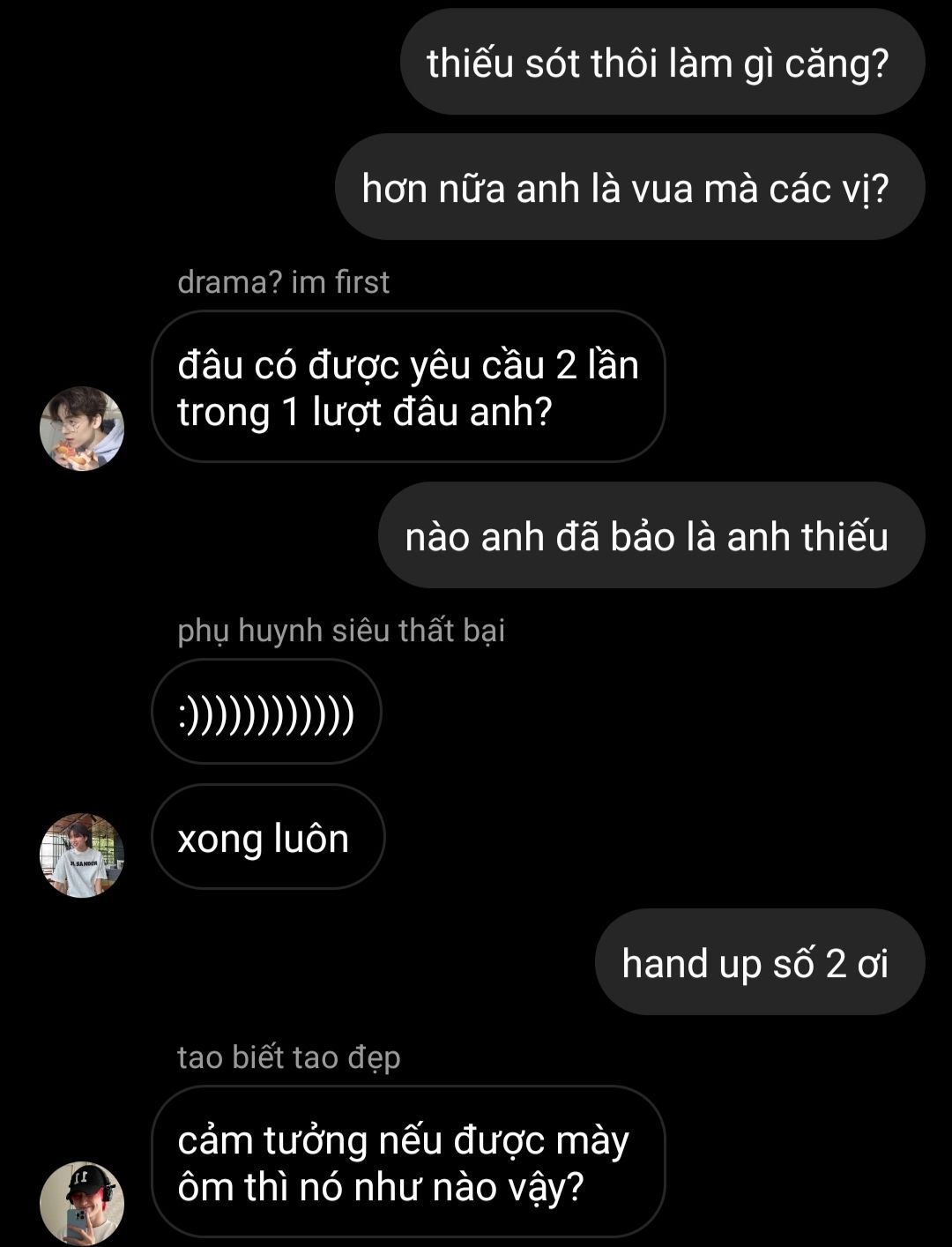This screenshot has width=952, height=1247.
Task: View the profile of "tao biết tao đẹp"
Action: click(x=82, y=1203)
